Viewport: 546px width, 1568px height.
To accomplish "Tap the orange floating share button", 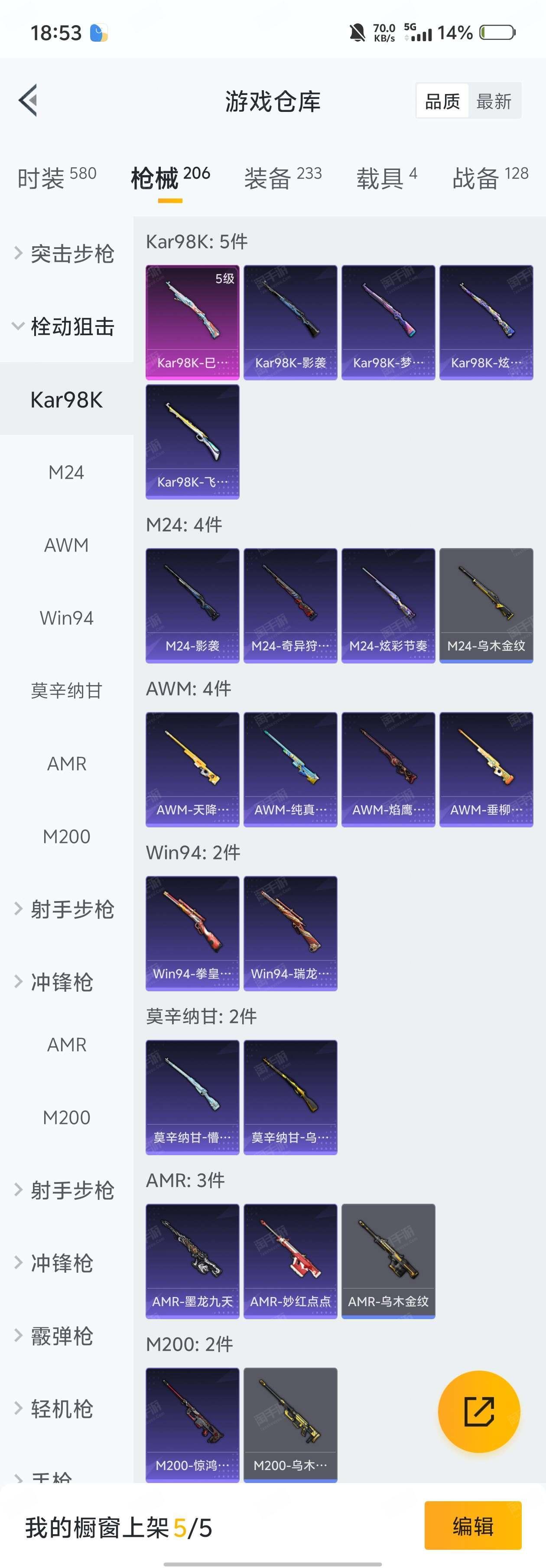I will (478, 1411).
